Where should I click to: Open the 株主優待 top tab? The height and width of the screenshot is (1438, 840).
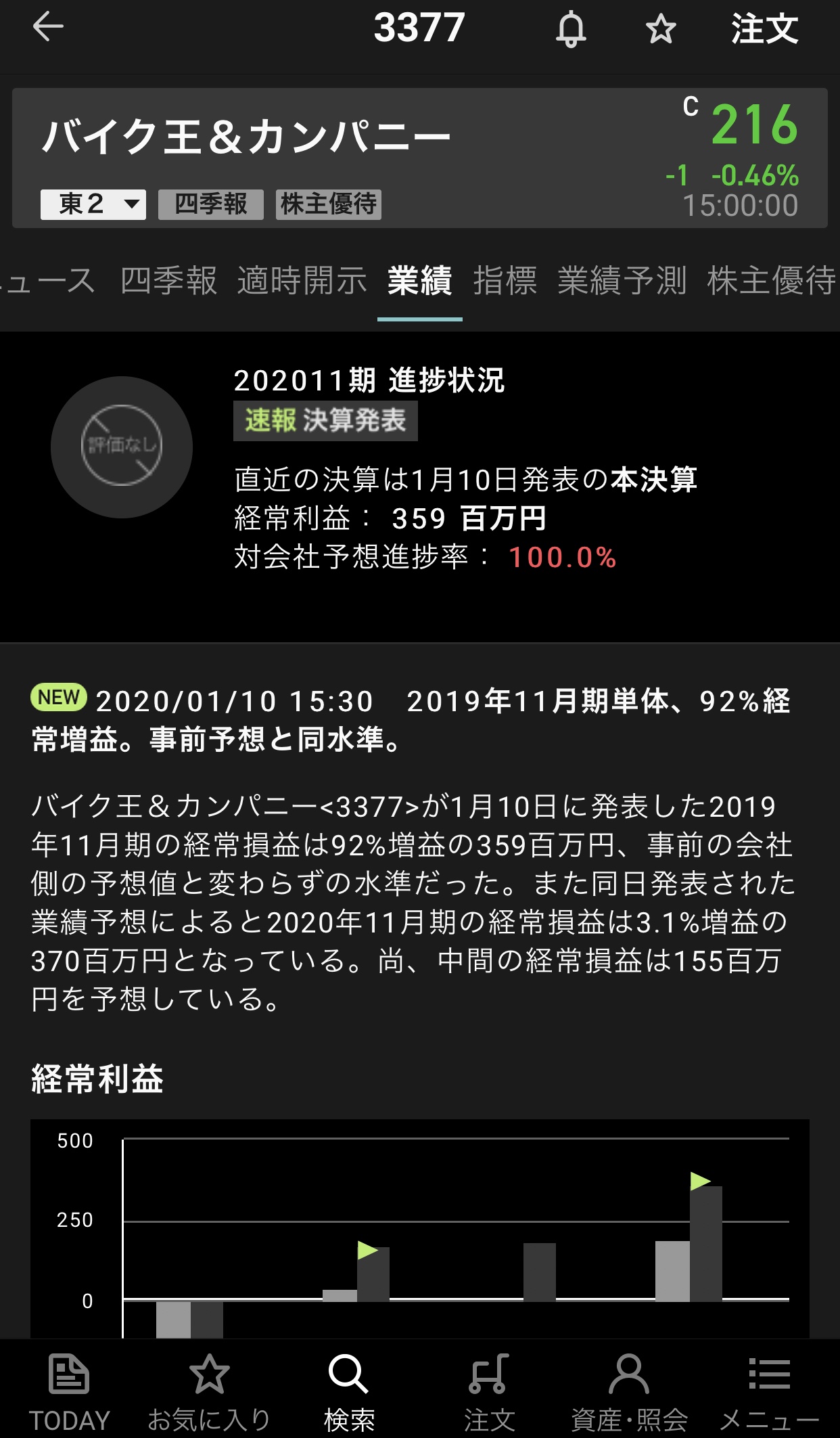click(771, 280)
